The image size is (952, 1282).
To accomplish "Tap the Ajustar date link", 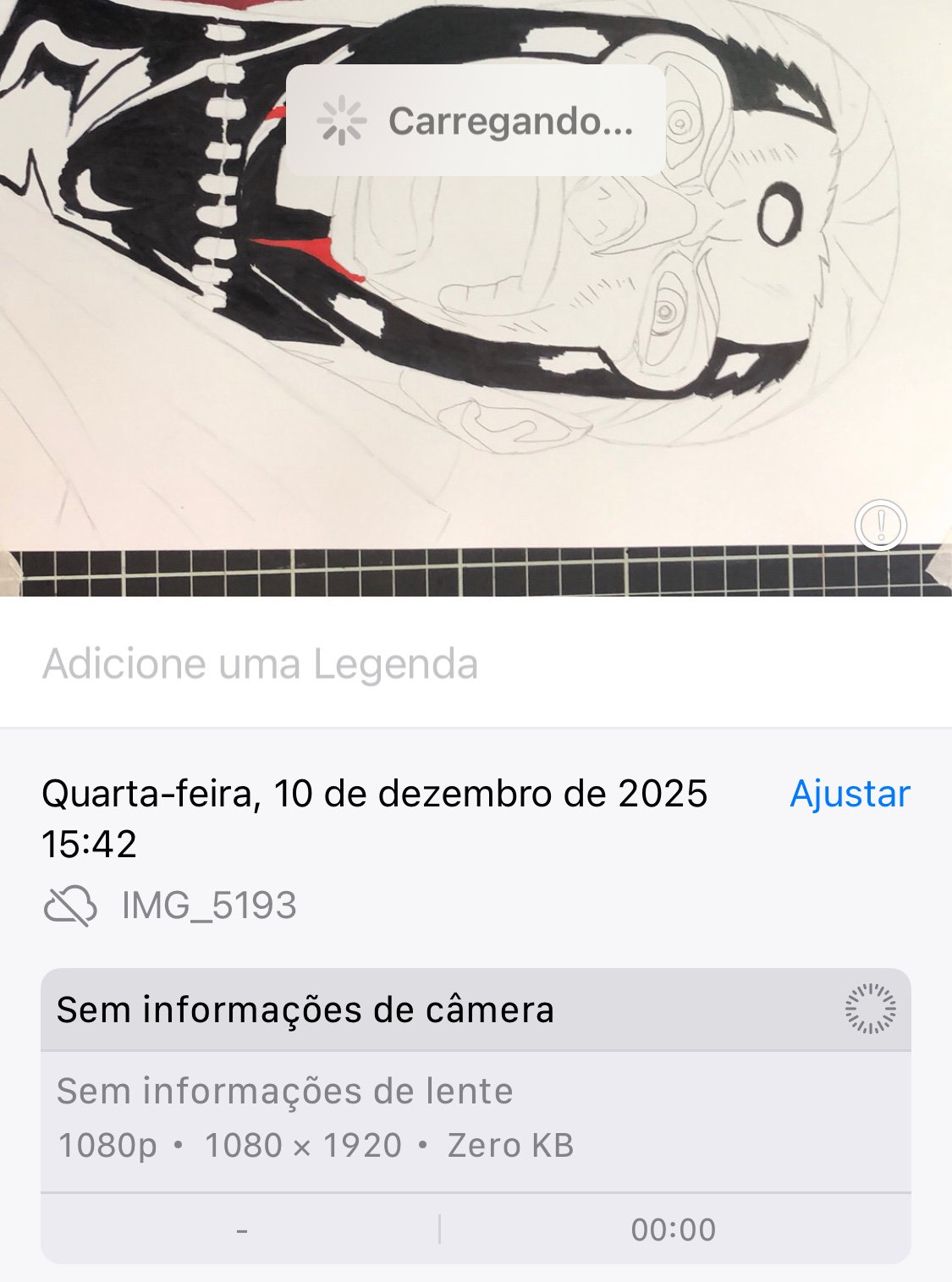I will coord(849,794).
